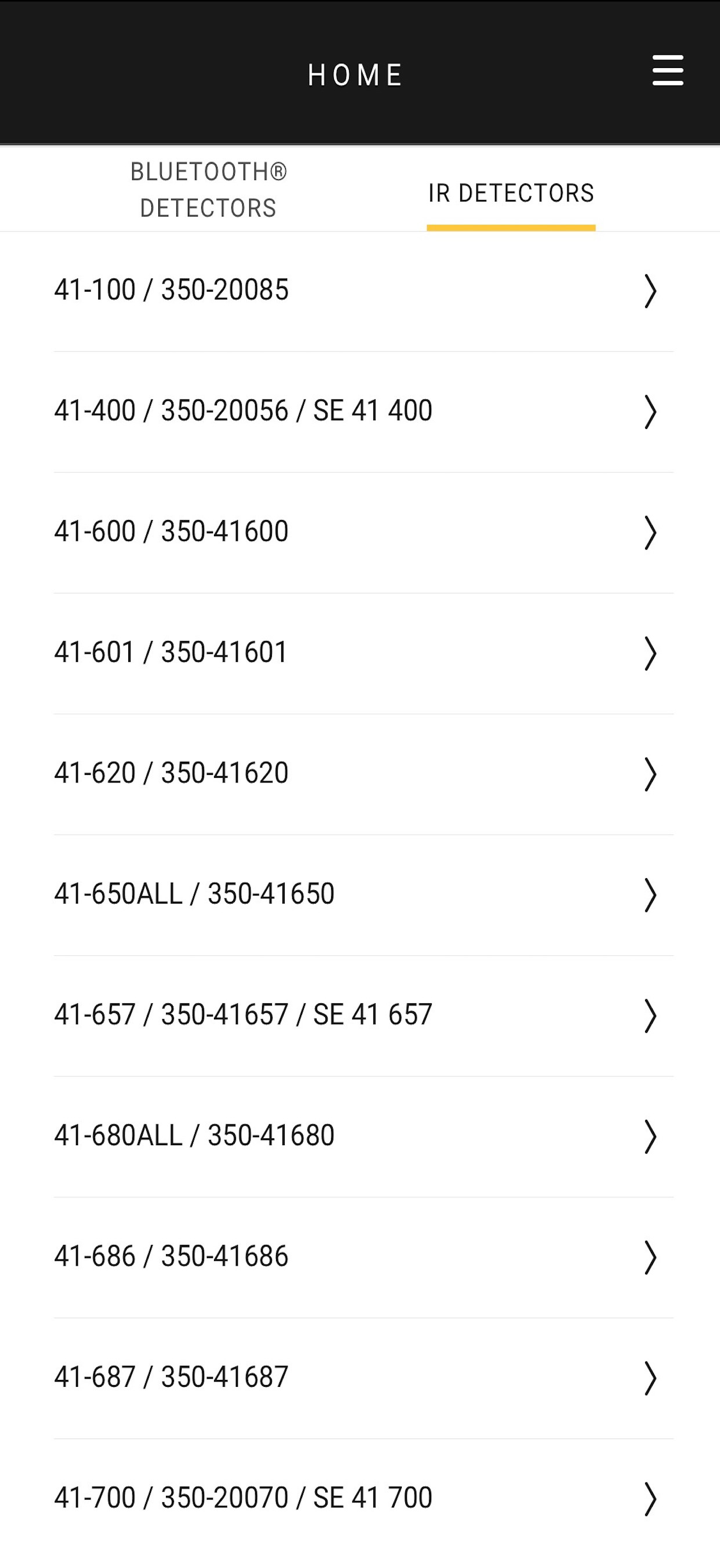Open the hamburger navigation menu
The width and height of the screenshot is (720, 1558).
[x=667, y=71]
